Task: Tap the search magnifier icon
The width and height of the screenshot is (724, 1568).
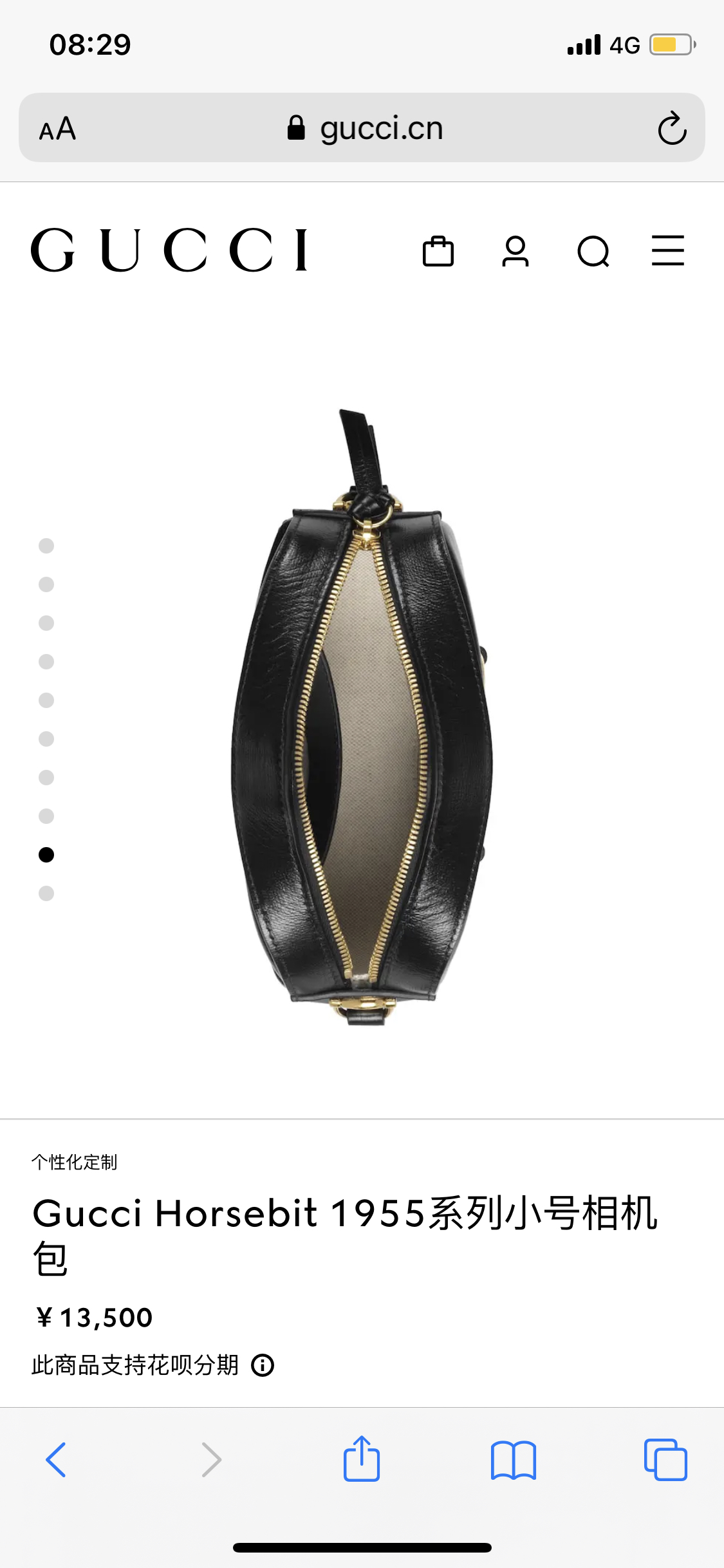Action: [593, 251]
